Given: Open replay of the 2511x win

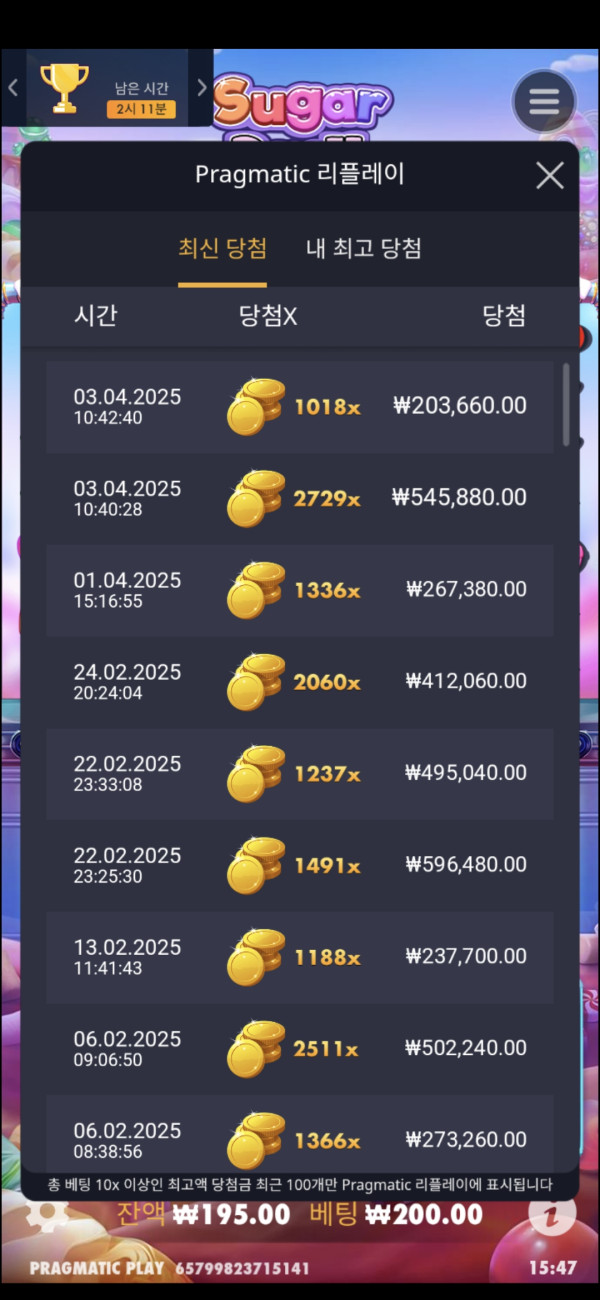Looking at the screenshot, I should pos(300,1049).
